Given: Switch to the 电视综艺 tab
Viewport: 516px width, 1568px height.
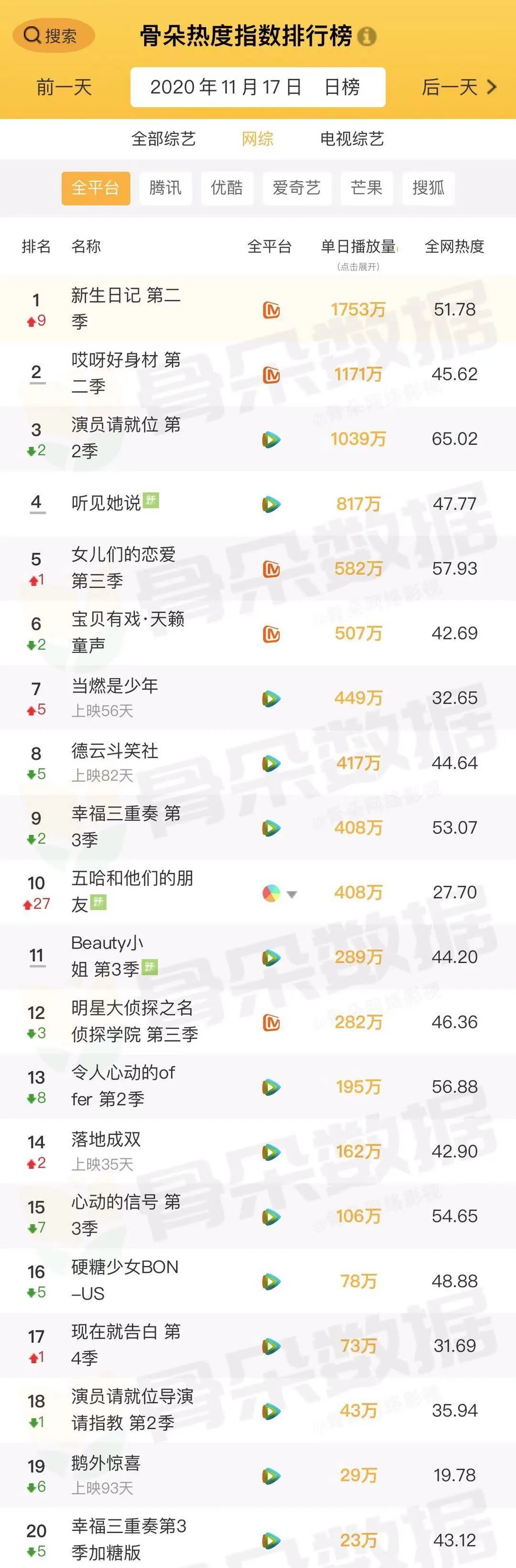Looking at the screenshot, I should (352, 139).
